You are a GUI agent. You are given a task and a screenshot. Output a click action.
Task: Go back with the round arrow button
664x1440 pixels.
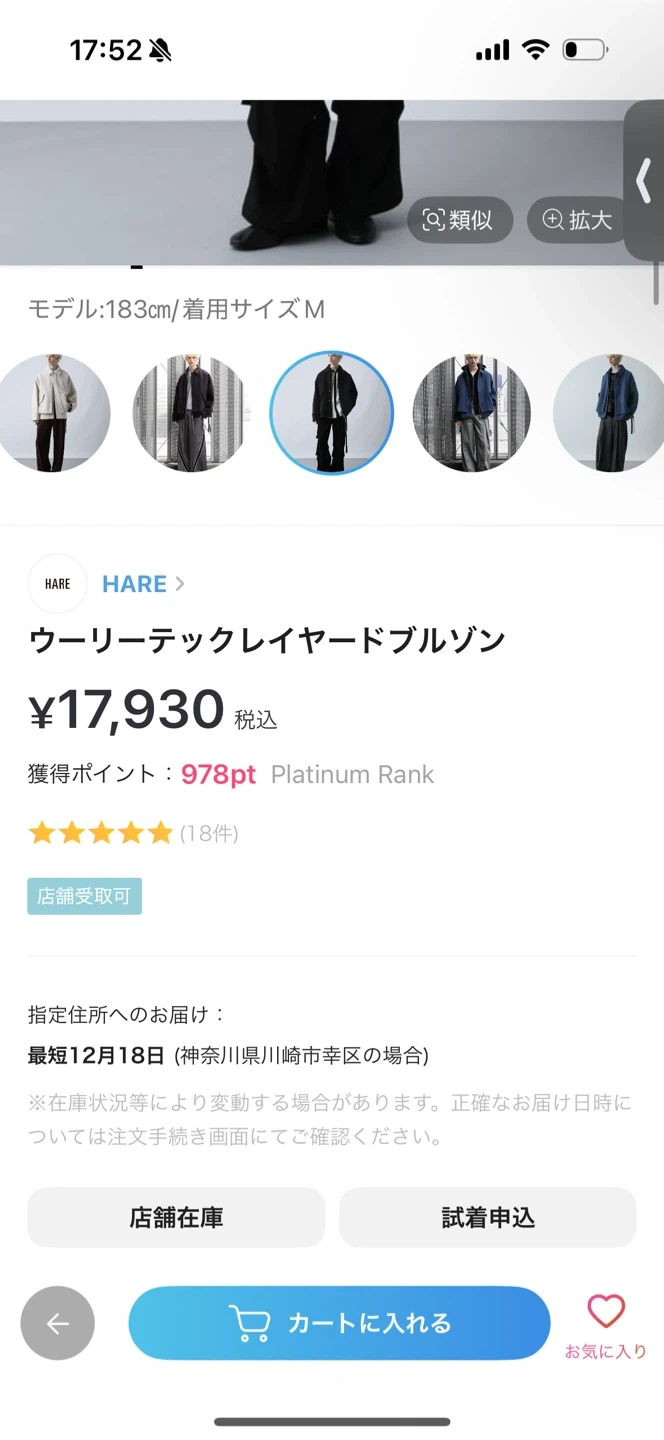tap(58, 1323)
